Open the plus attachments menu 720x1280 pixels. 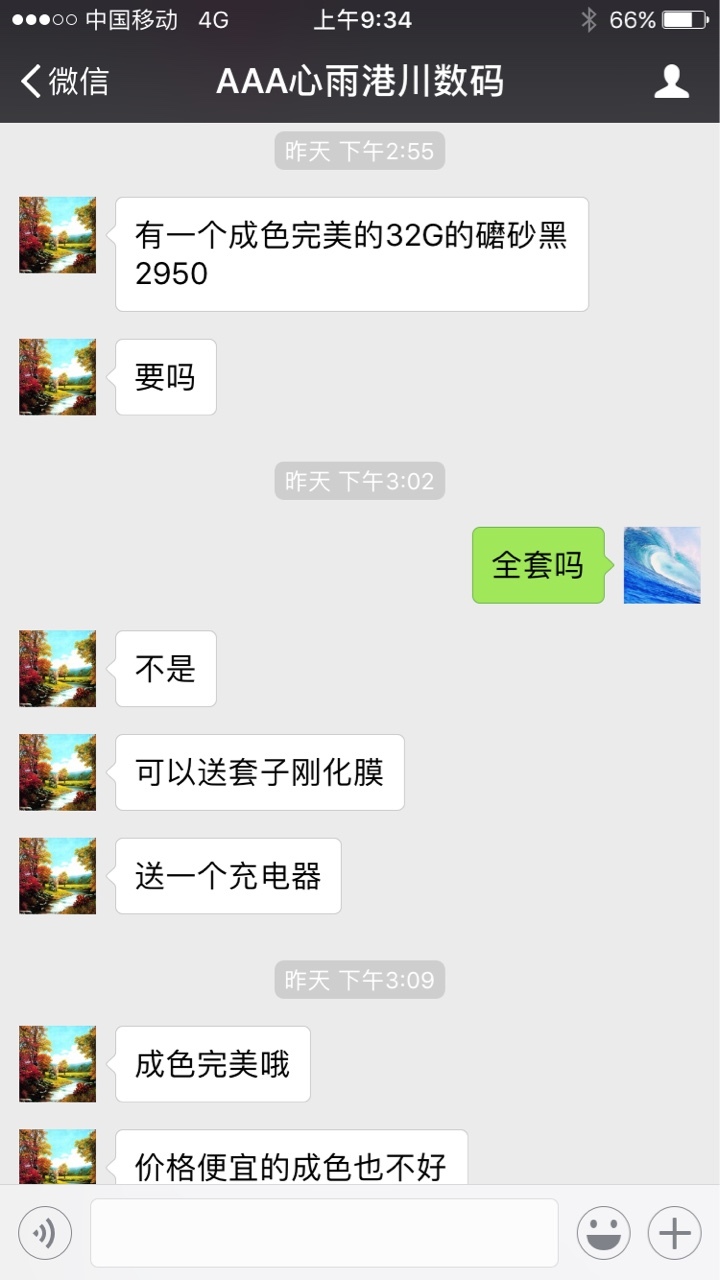(675, 1233)
